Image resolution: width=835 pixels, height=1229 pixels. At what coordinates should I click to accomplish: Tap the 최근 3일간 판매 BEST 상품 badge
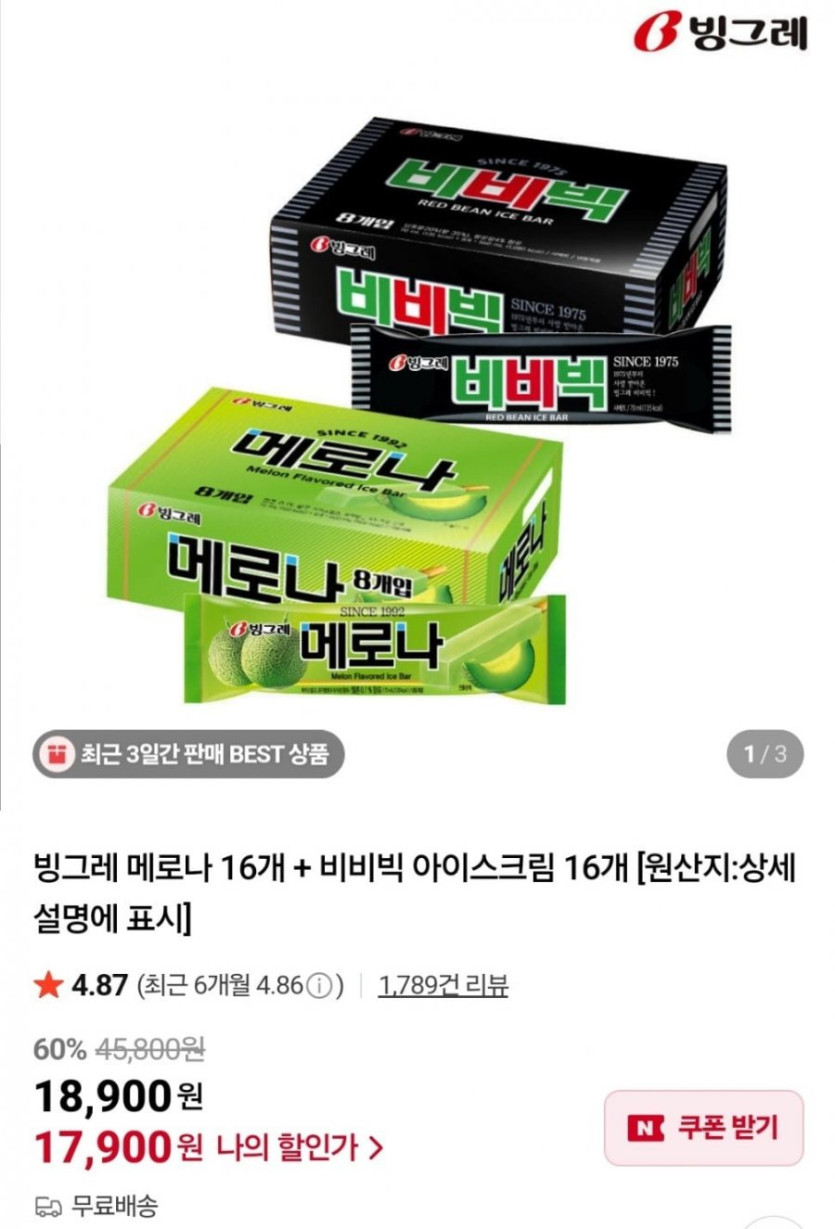click(189, 754)
